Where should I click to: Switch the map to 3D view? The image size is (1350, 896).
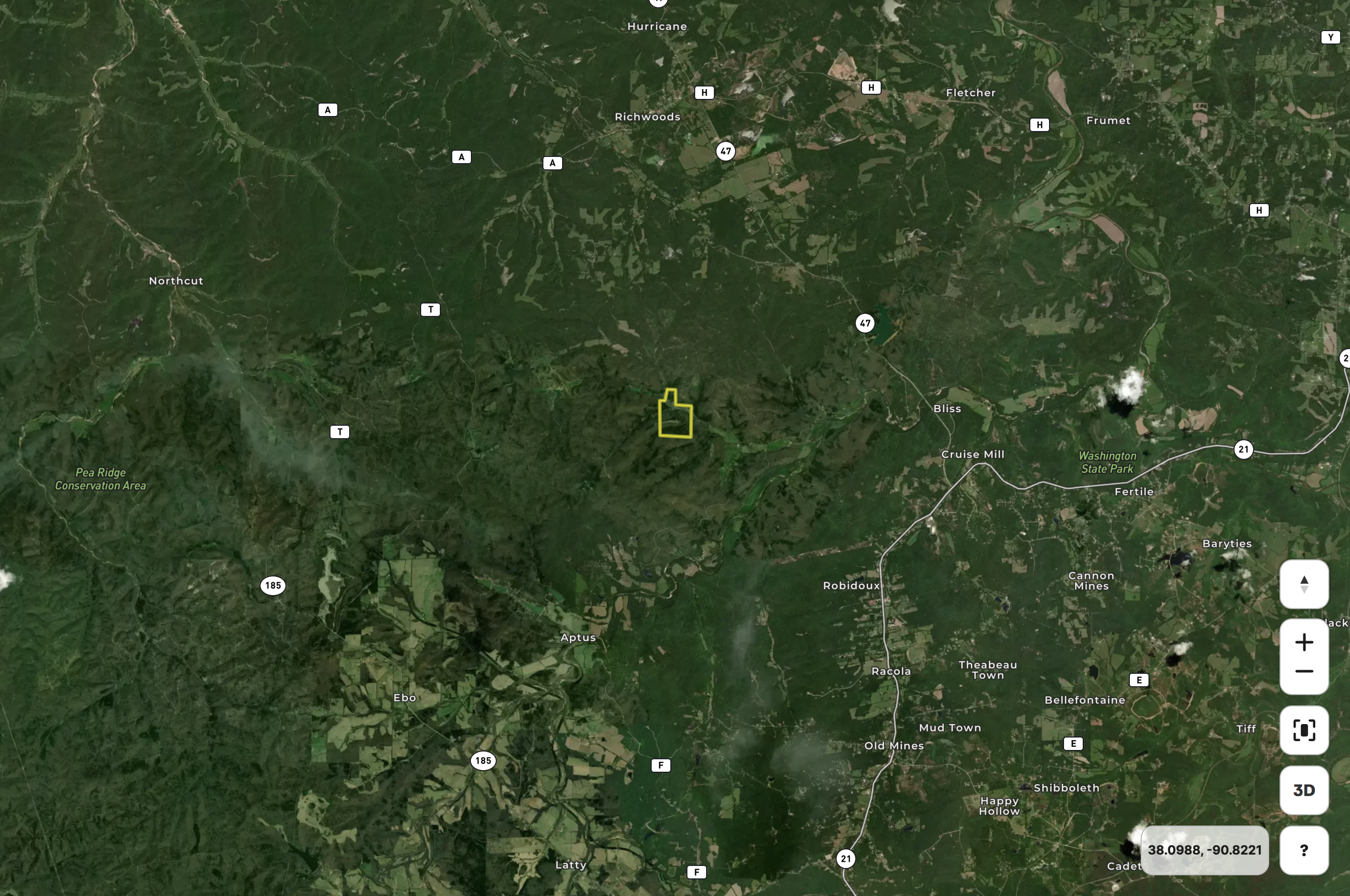pyautogui.click(x=1304, y=790)
